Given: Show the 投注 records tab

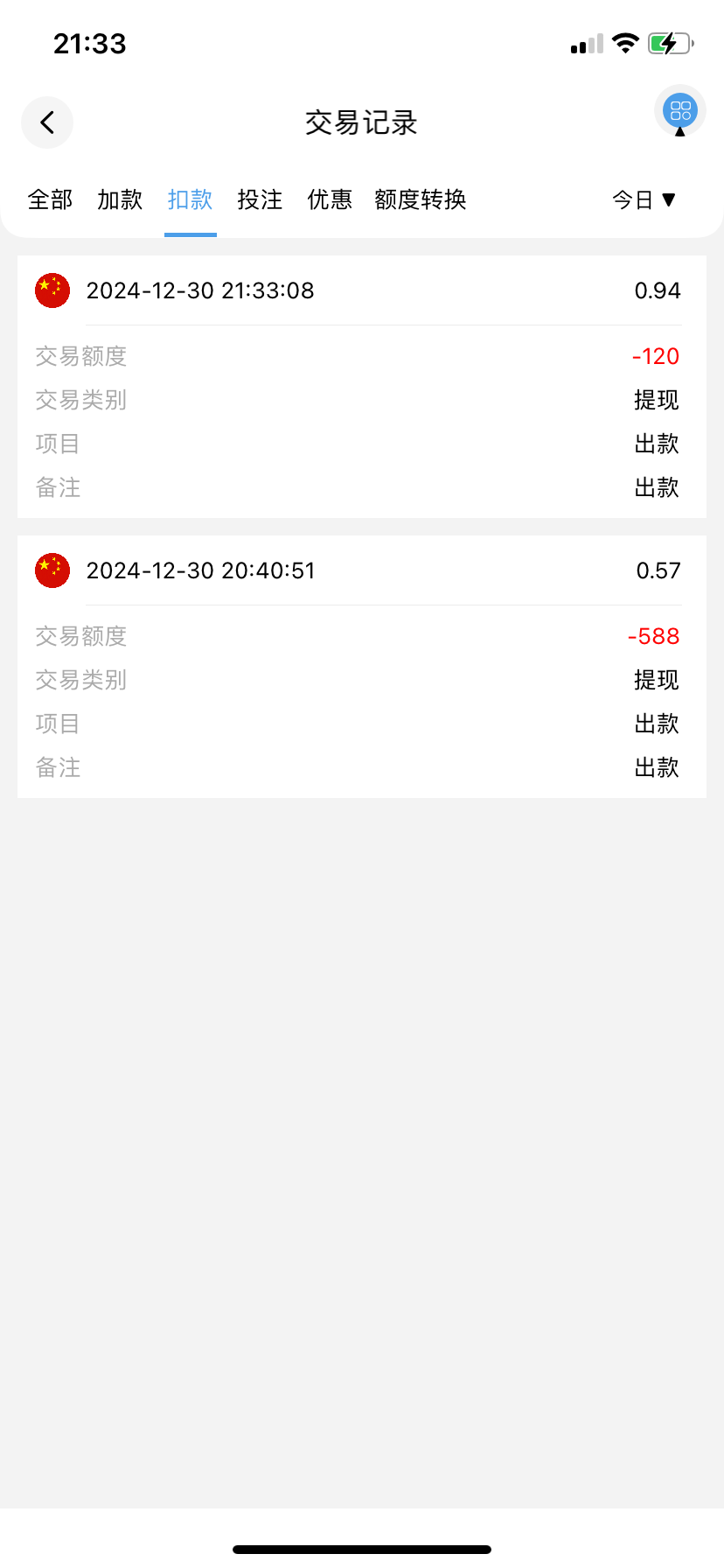Looking at the screenshot, I should pos(260,200).
